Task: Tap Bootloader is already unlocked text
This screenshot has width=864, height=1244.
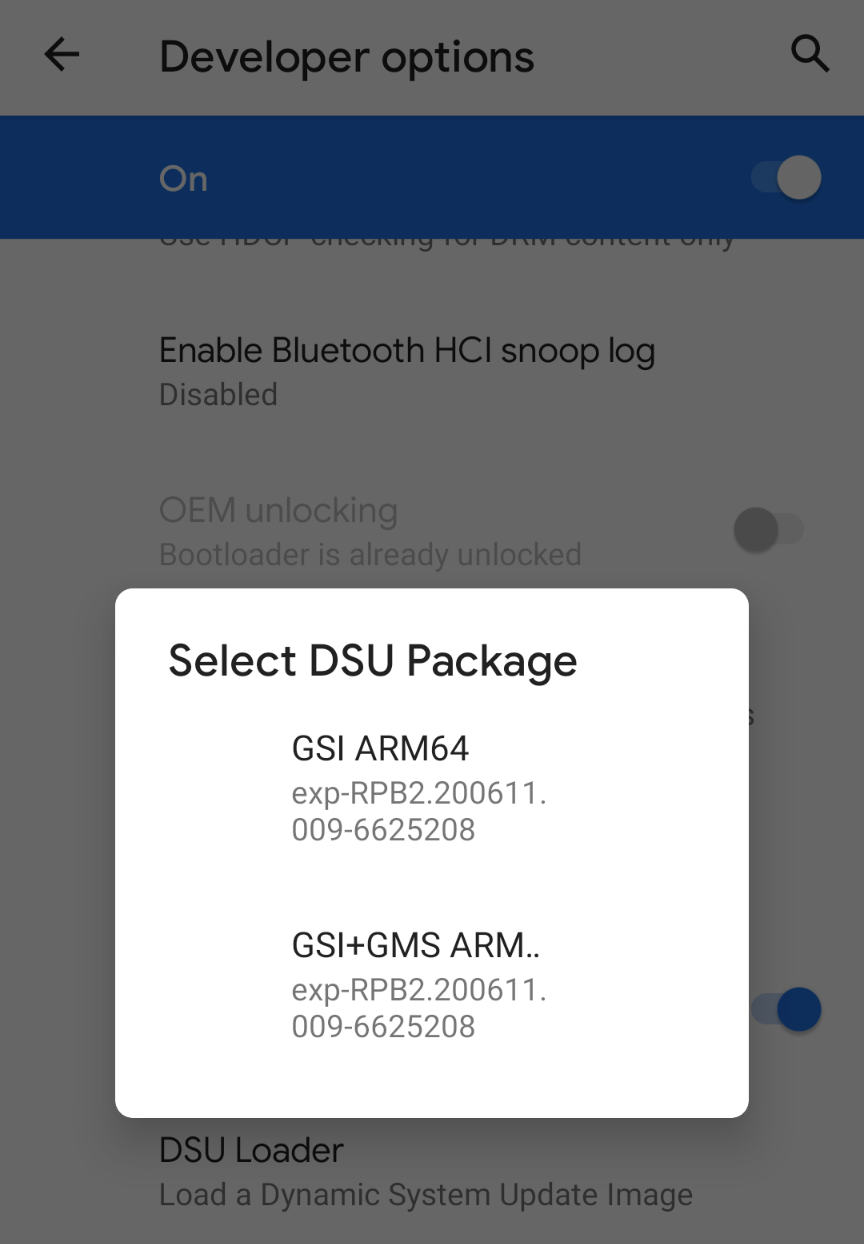Action: click(x=370, y=554)
